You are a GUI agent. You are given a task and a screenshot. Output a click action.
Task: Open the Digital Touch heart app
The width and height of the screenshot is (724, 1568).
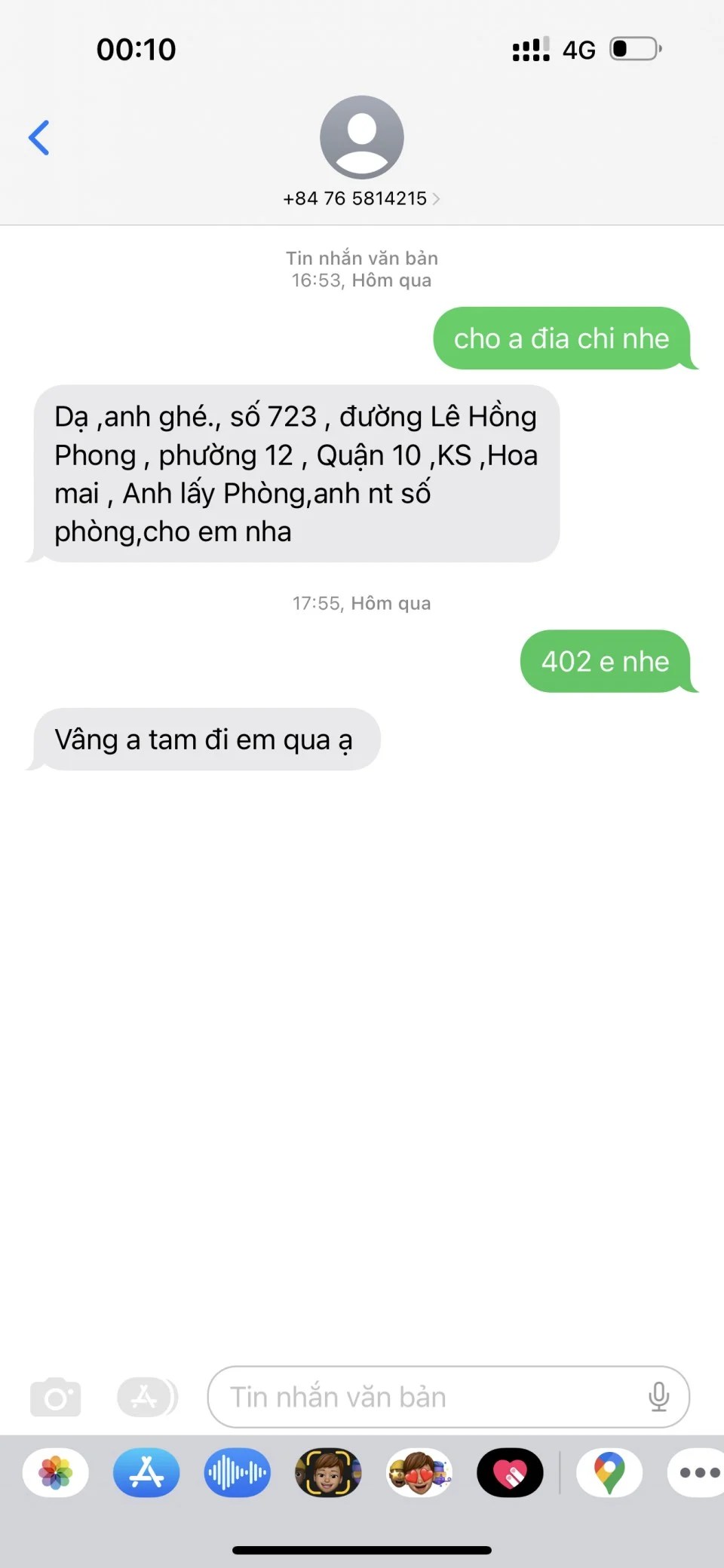point(510,1472)
